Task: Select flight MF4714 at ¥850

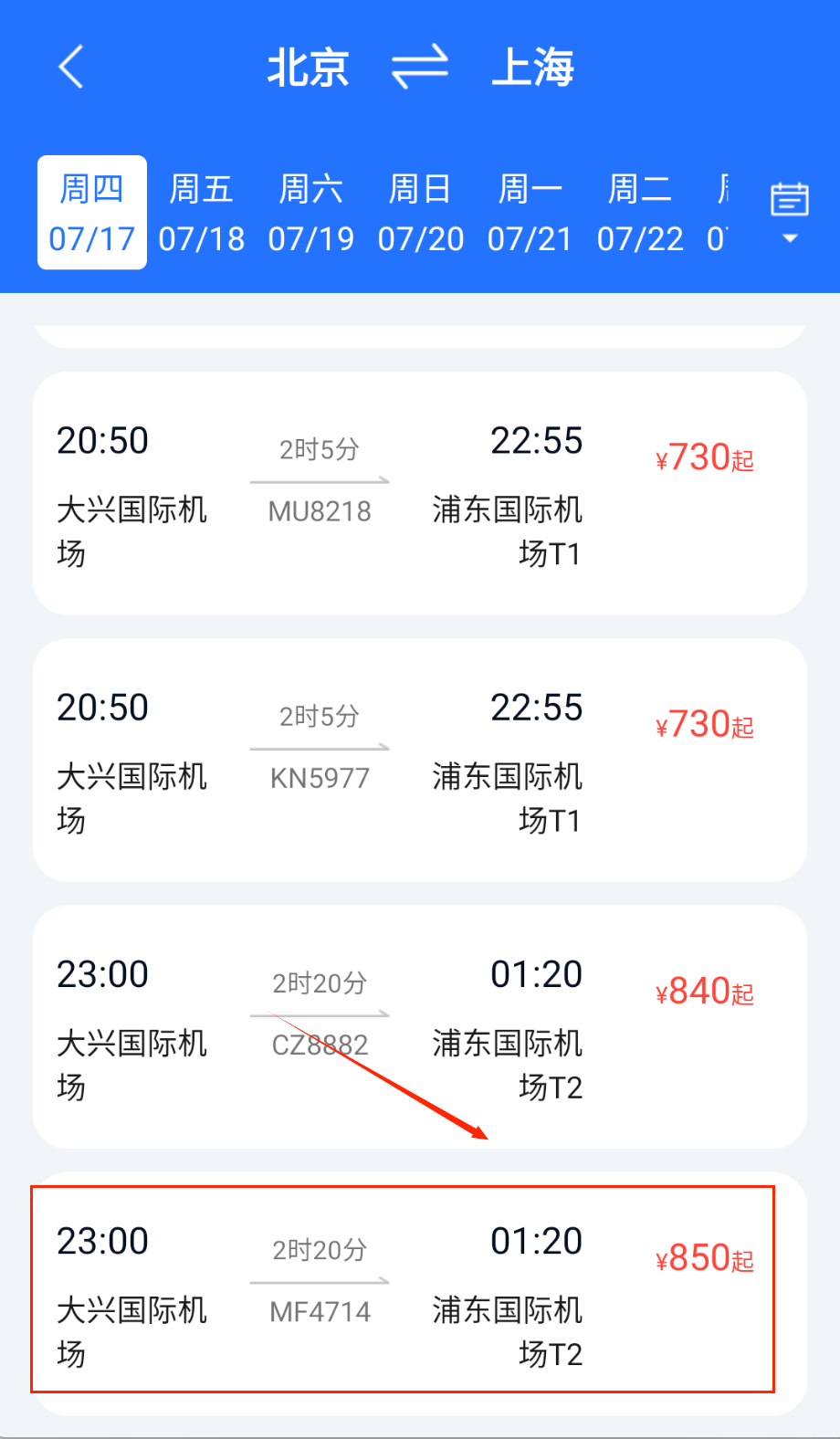Action: (x=420, y=1293)
